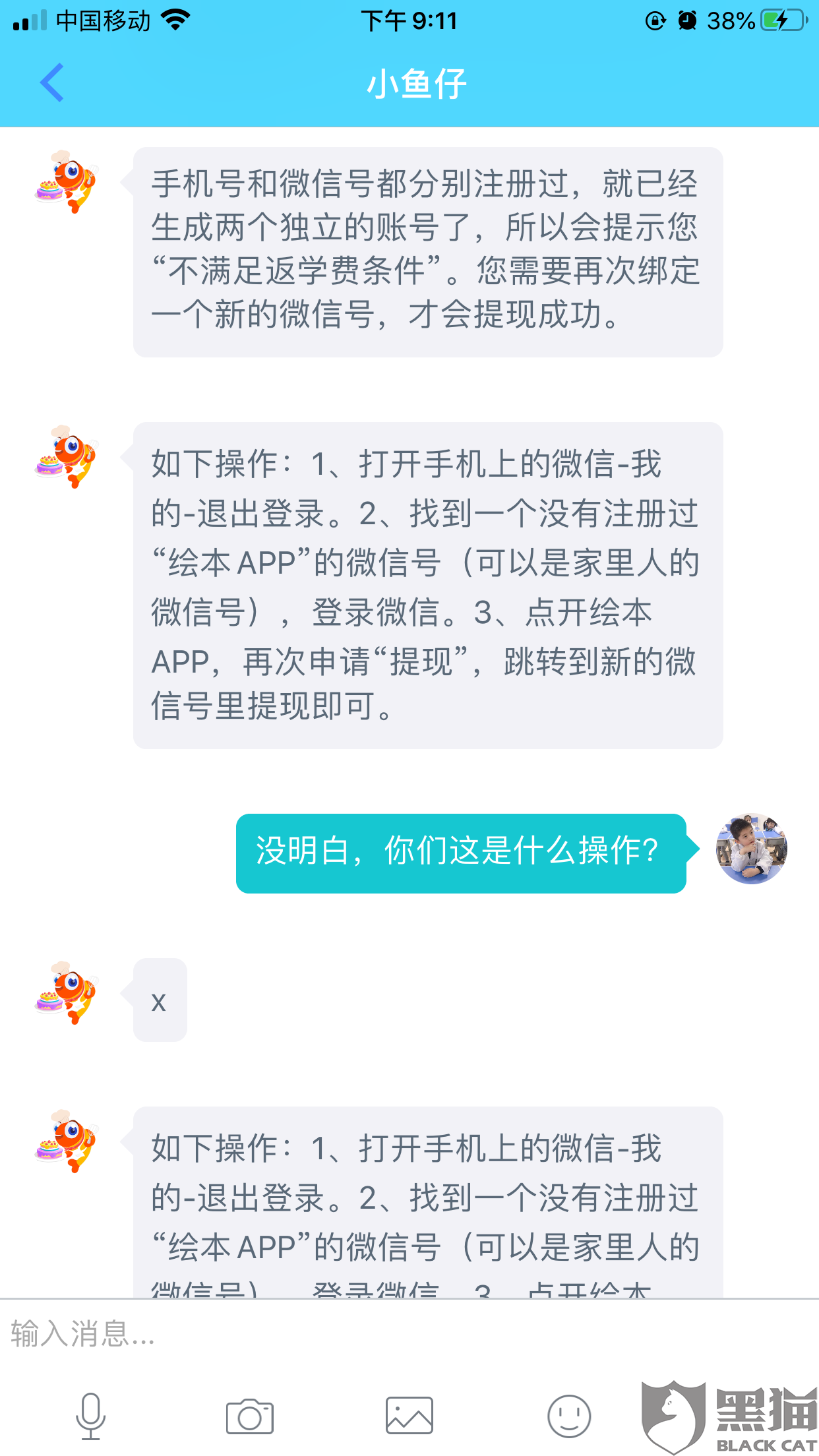Start voice input with the microphone
The height and width of the screenshot is (1456, 819).
click(x=90, y=1416)
